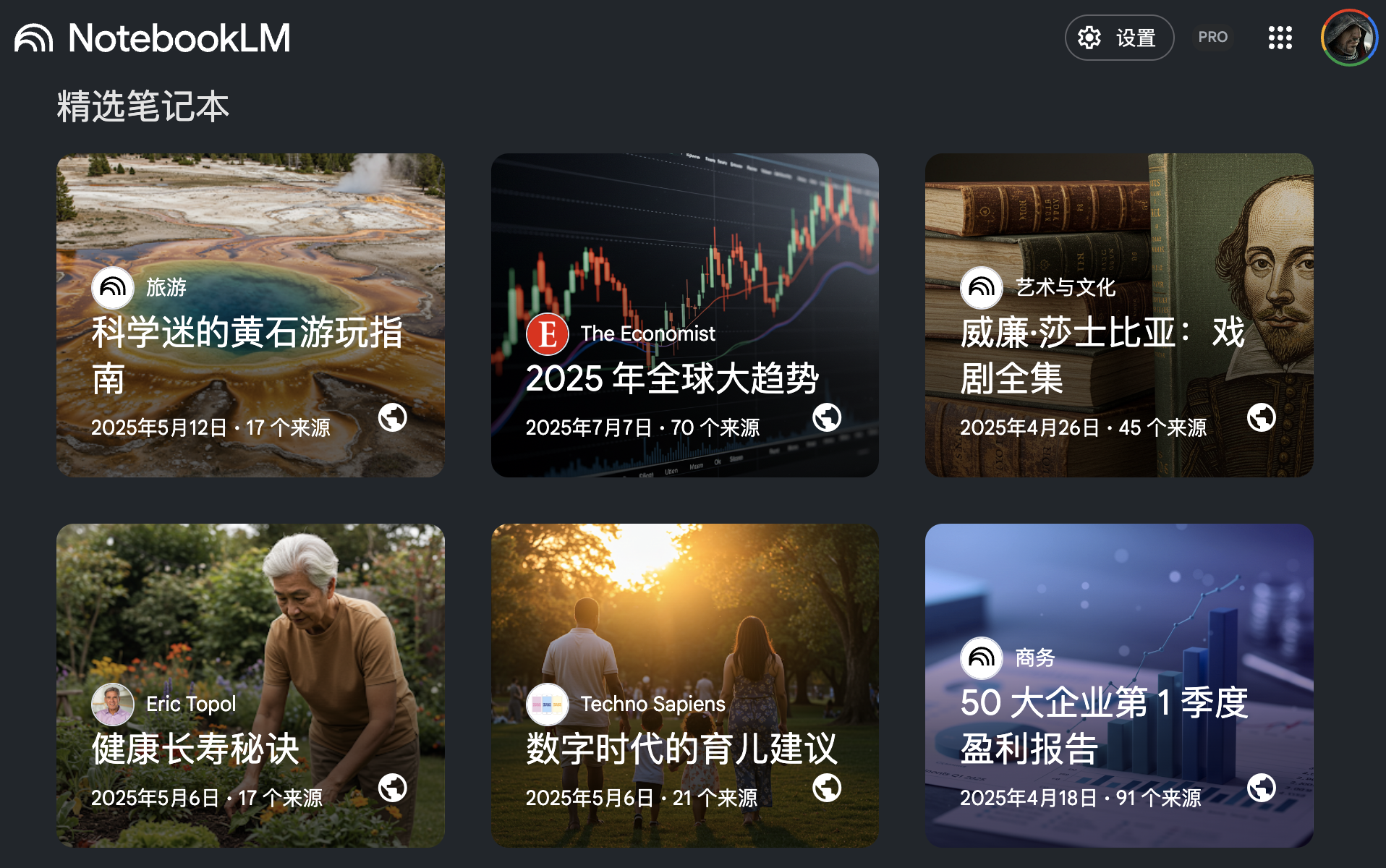Open the Google apps grid
The height and width of the screenshot is (868, 1386).
(x=1280, y=38)
